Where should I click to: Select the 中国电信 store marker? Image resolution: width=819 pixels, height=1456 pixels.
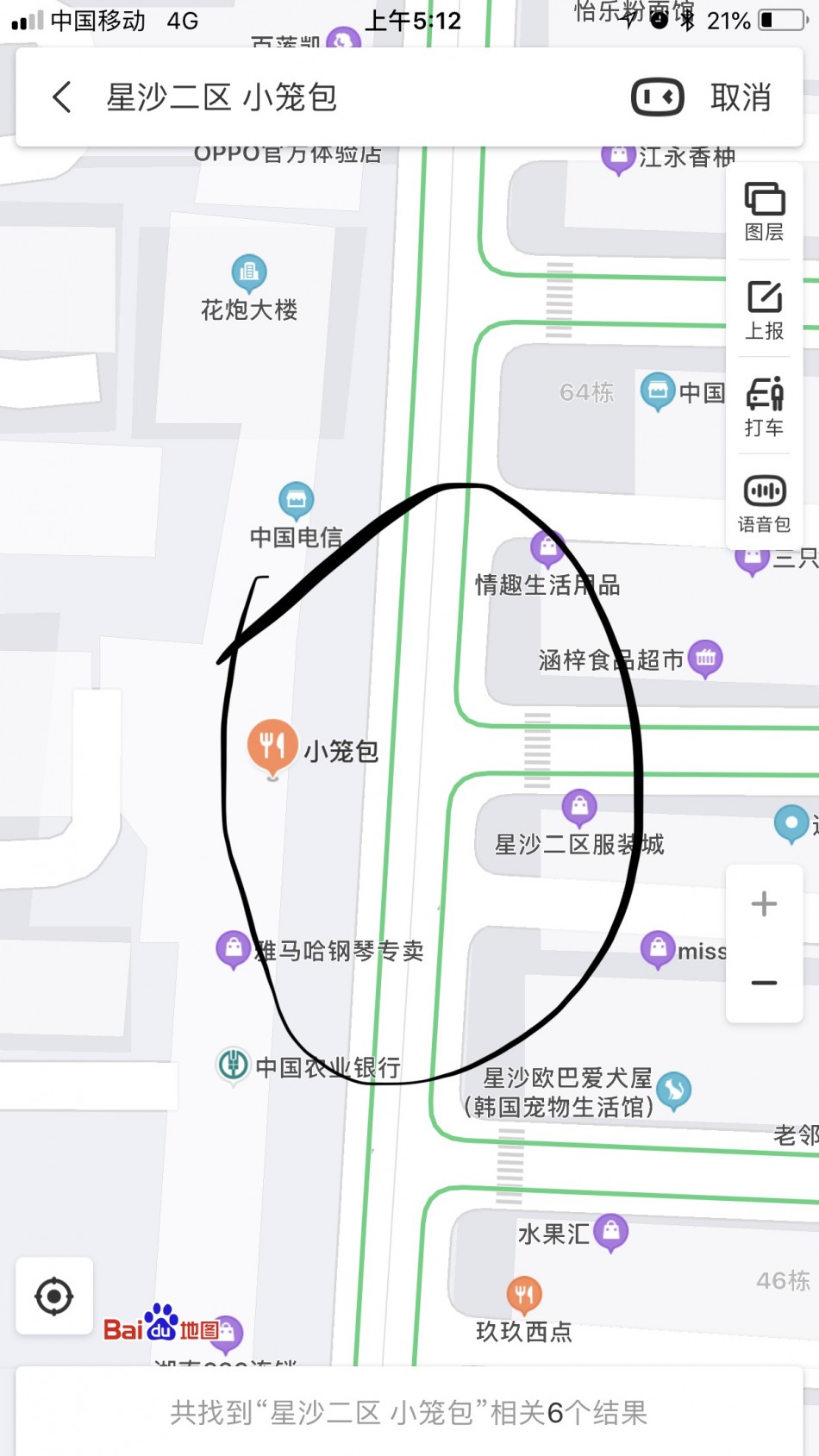pyautogui.click(x=297, y=500)
